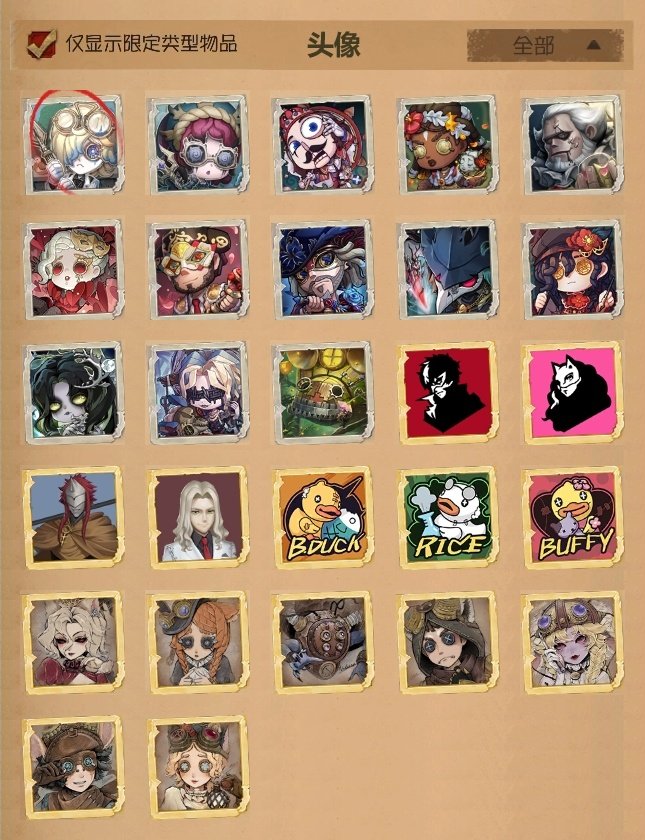Select the BDUCK yellow duck avatar
This screenshot has width=645, height=840.
coord(322,517)
